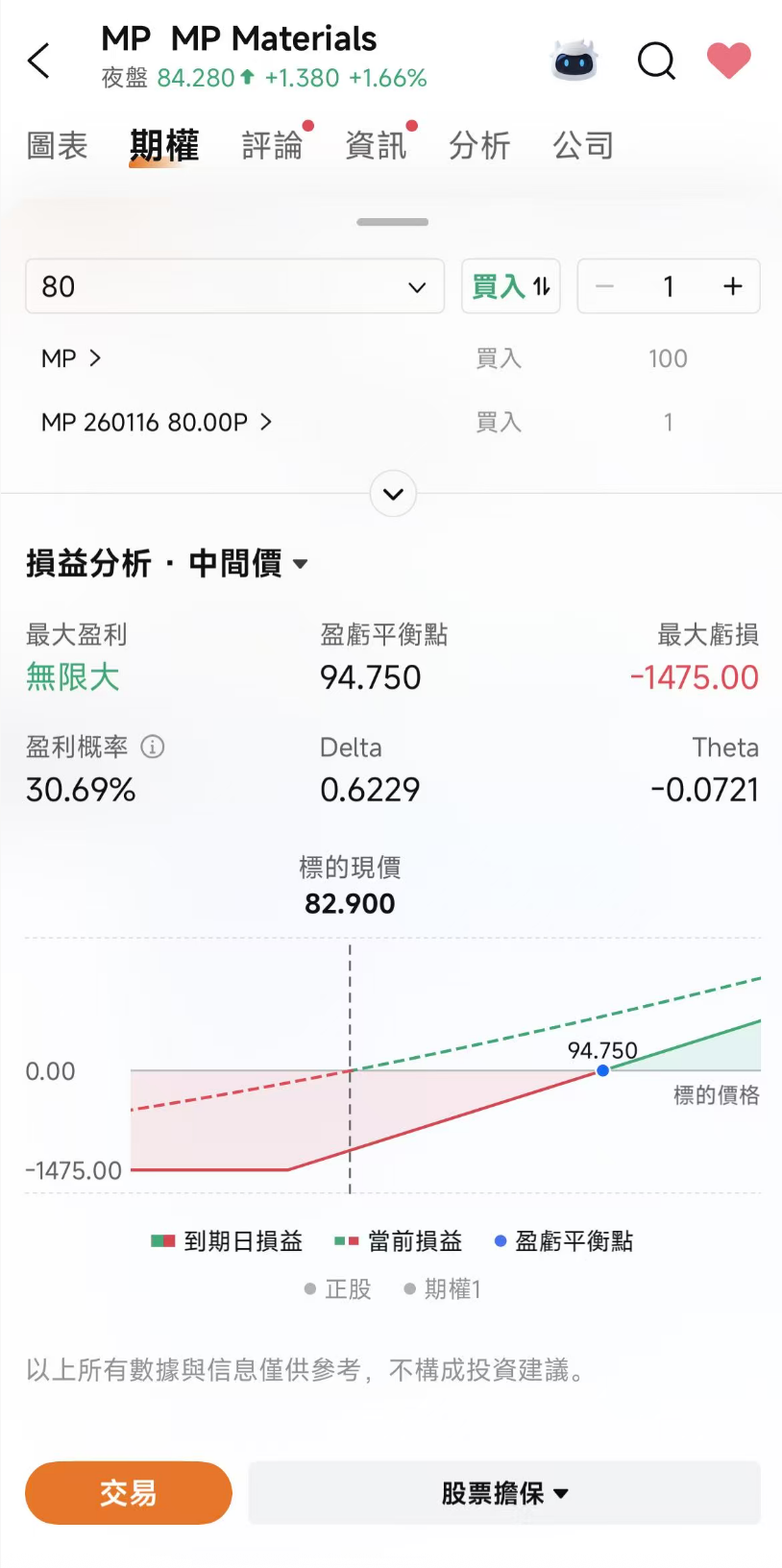Remove MP from favorites via heart

(x=728, y=61)
